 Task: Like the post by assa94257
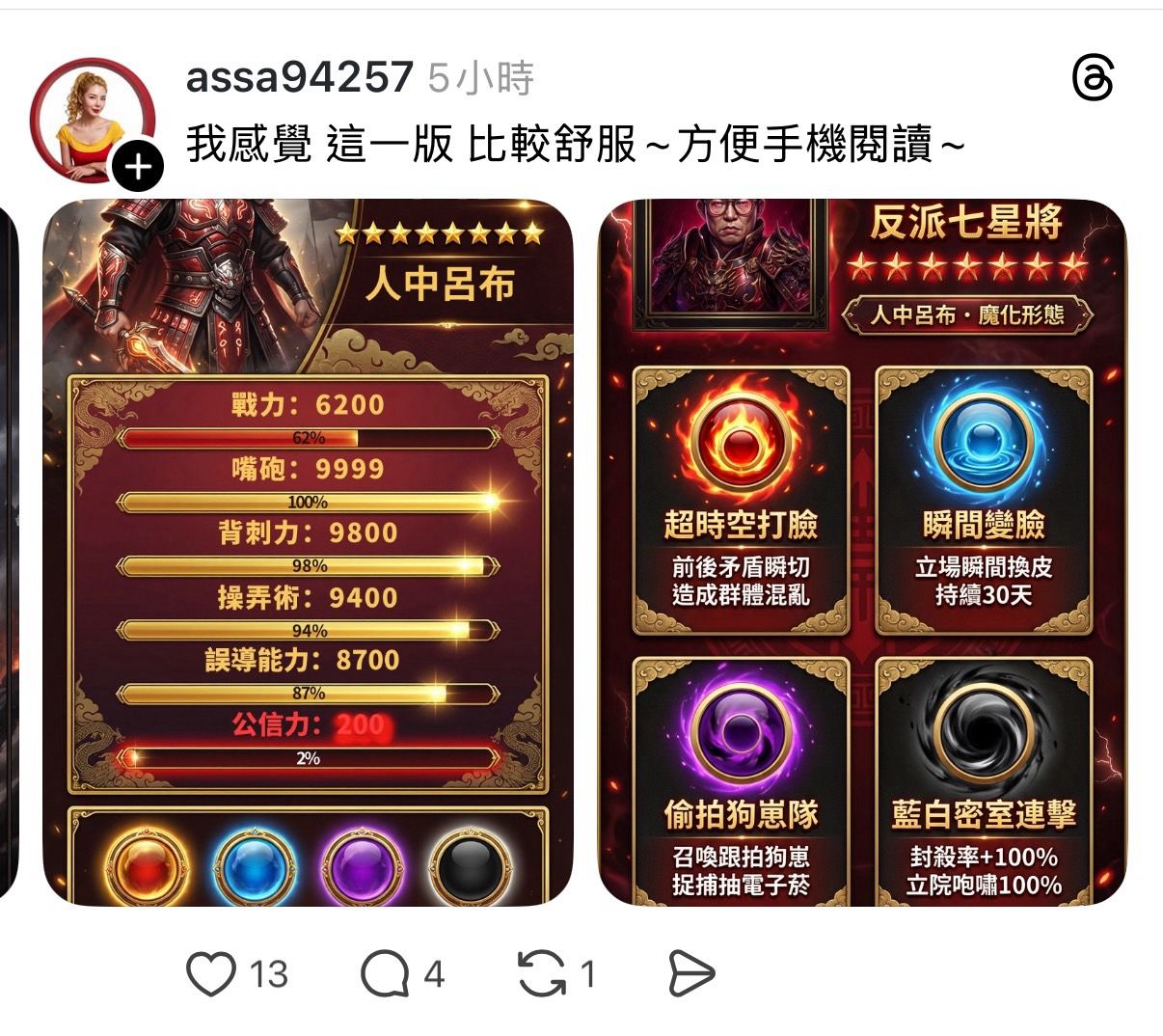(211, 974)
